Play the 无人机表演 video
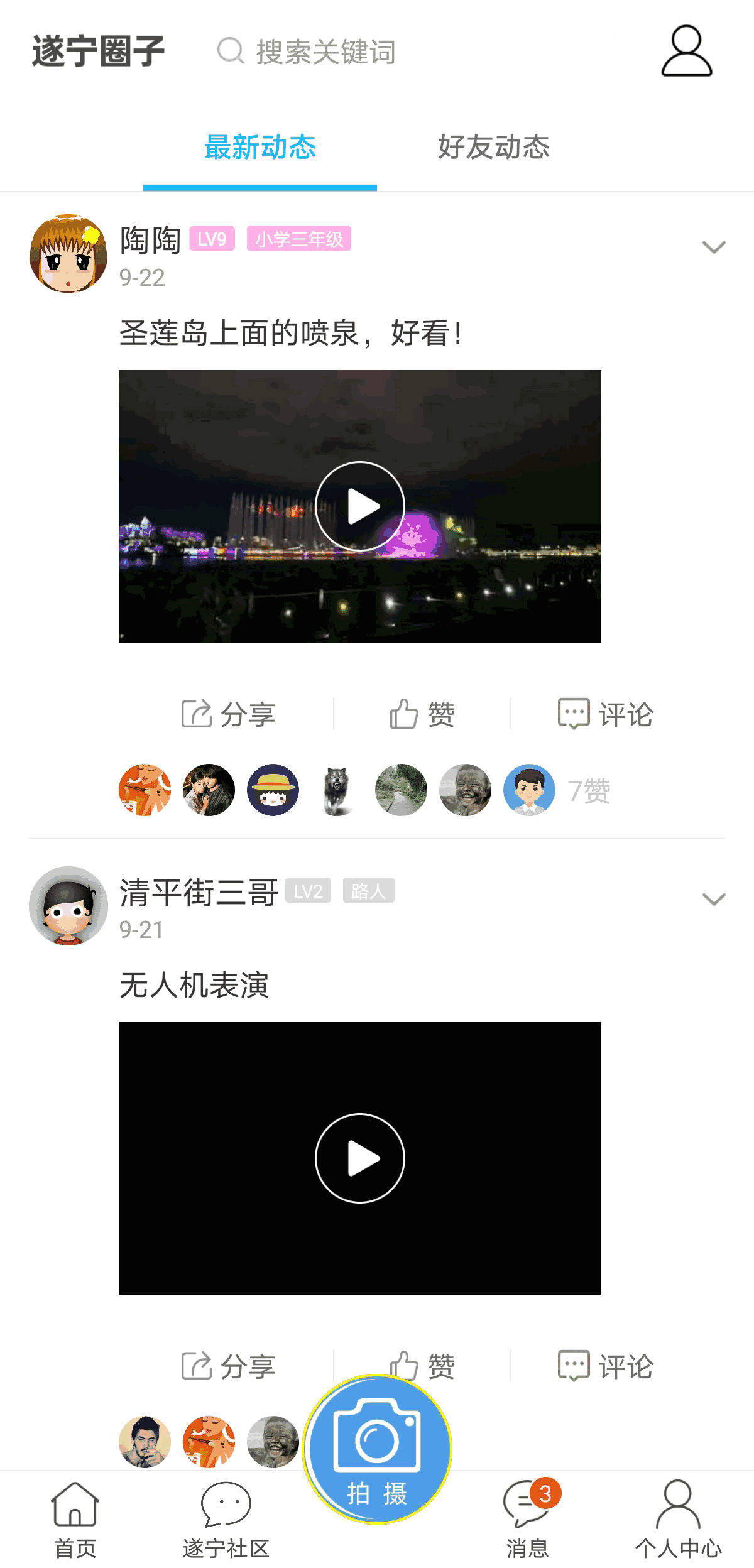This screenshot has width=754, height=1568. coord(360,1158)
